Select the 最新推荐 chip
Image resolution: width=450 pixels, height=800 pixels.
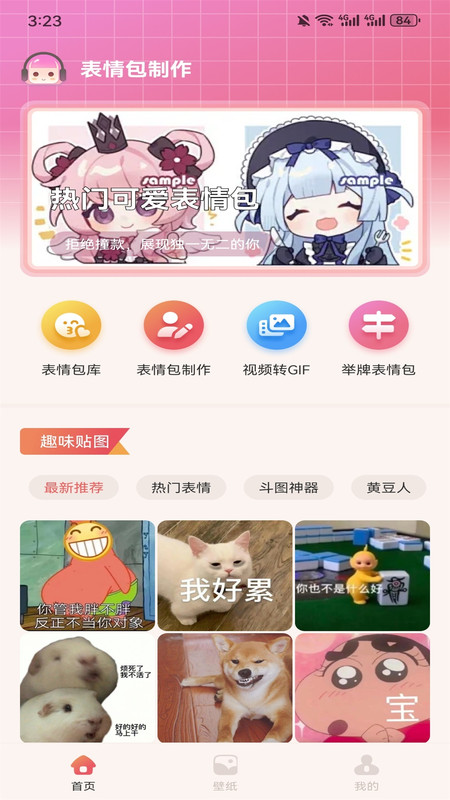pos(73,487)
